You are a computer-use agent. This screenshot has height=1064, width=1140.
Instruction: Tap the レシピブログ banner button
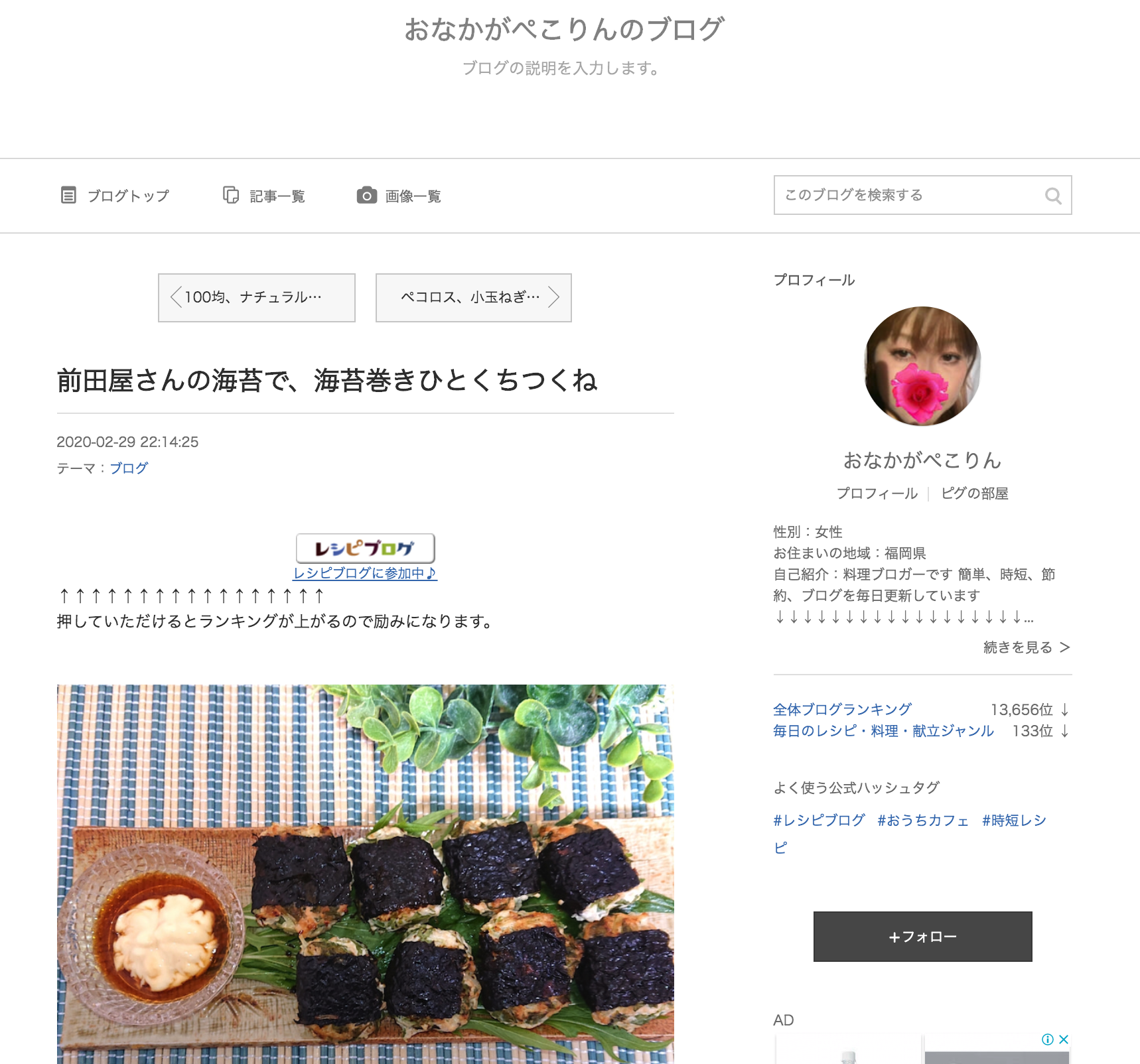click(x=365, y=549)
